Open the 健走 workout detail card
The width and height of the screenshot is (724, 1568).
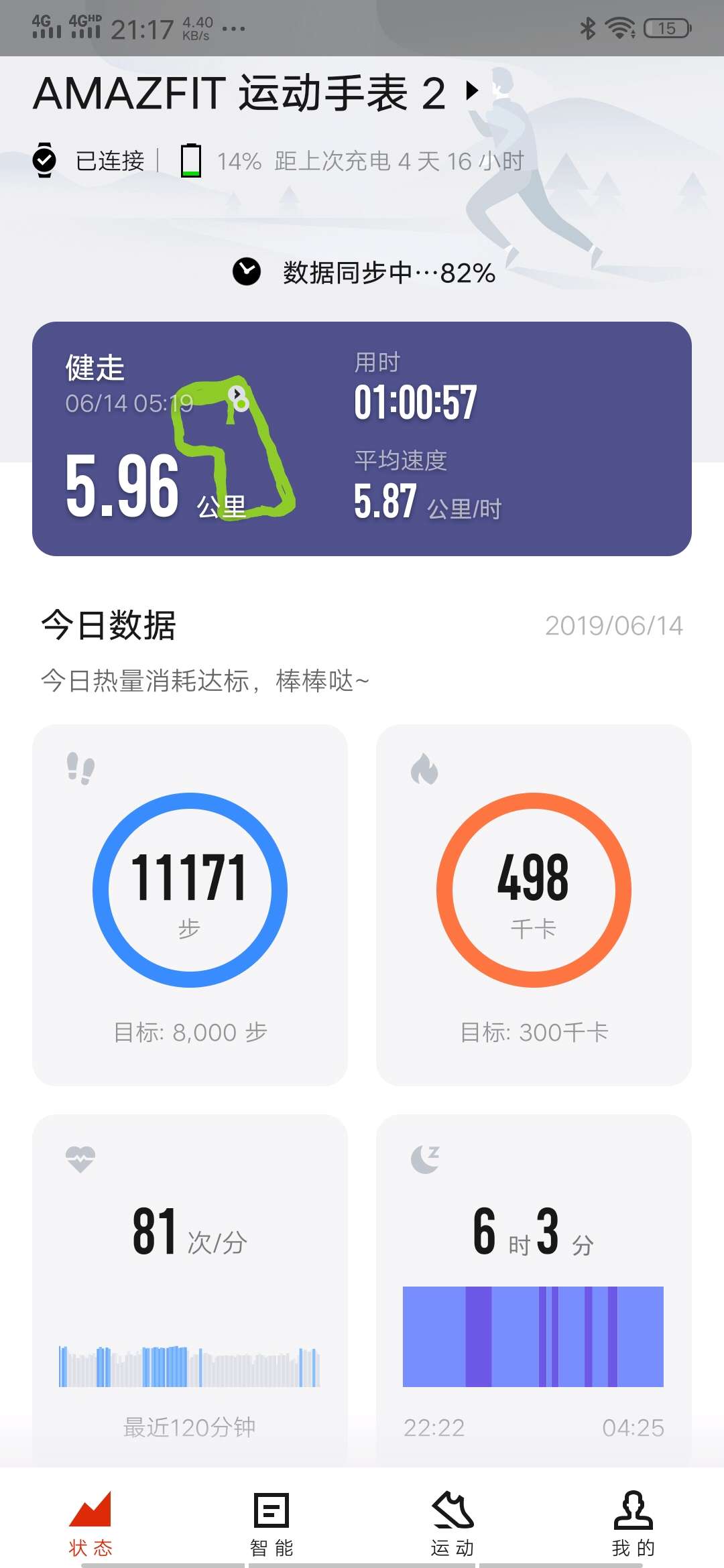coord(362,436)
